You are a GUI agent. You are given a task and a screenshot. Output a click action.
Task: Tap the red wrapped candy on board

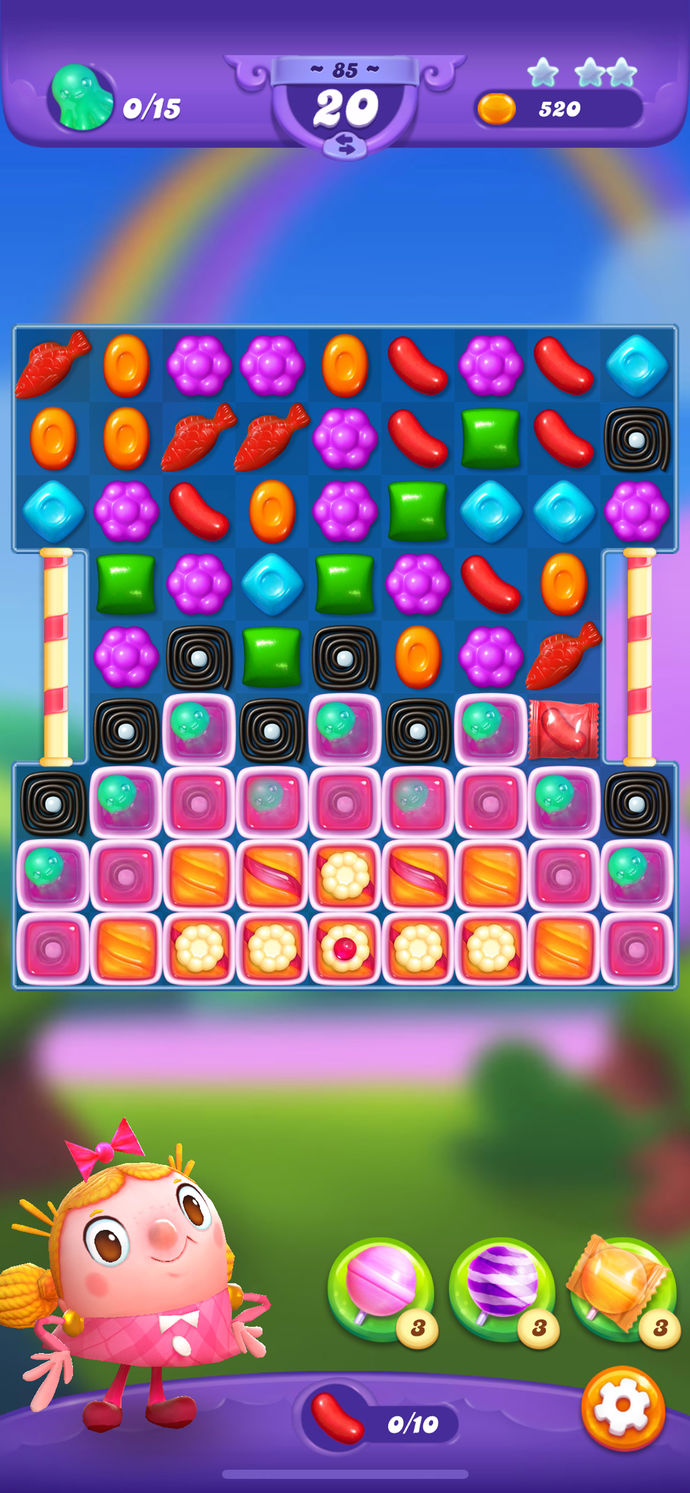pyautogui.click(x=563, y=731)
